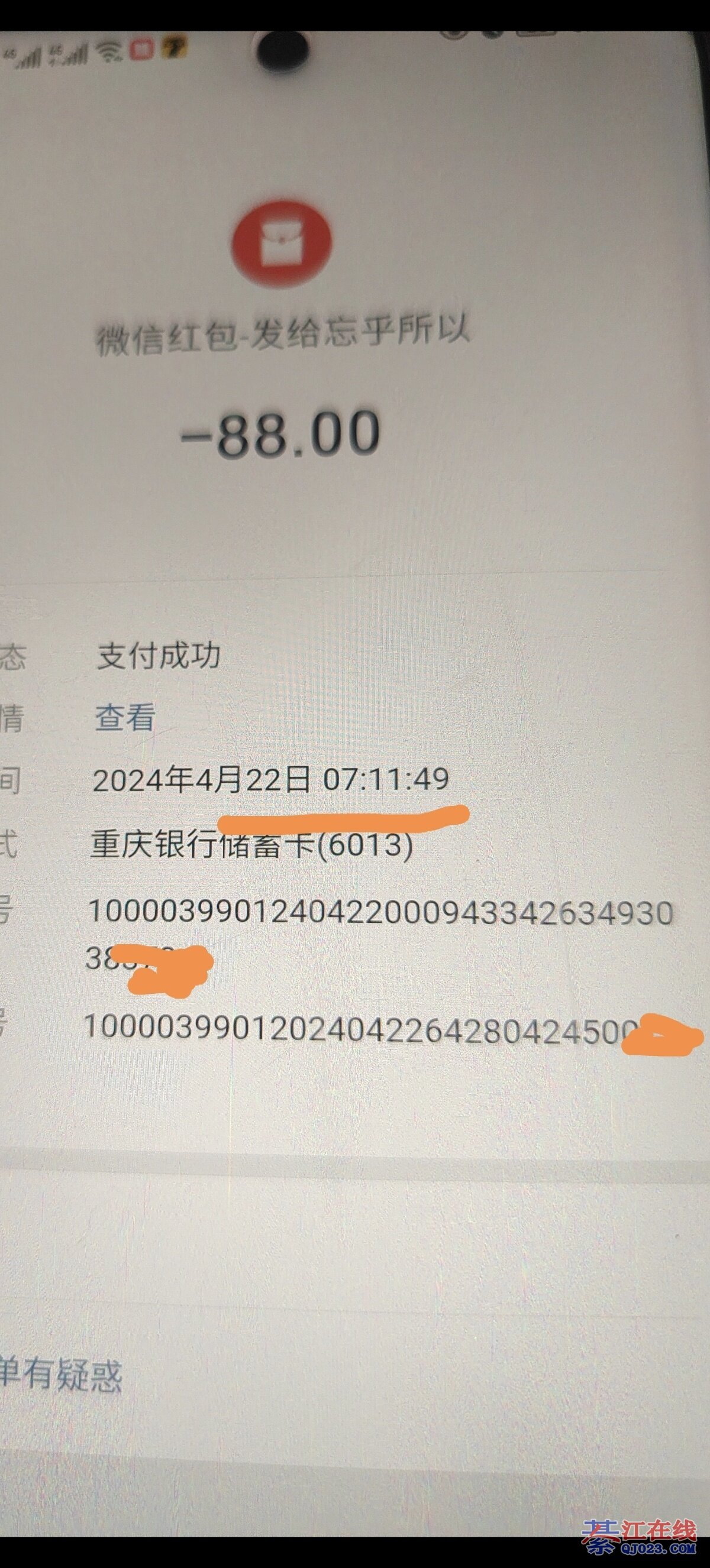This screenshot has width=710, height=1568.
Task: Open the 查看 red packet details link
Action: [x=125, y=718]
